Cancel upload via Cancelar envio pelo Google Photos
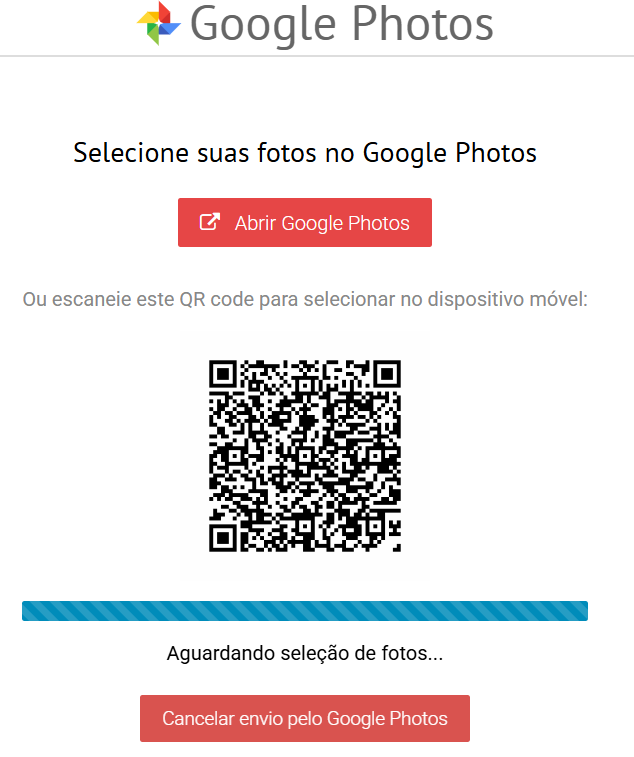634x757 pixels. pos(305,718)
